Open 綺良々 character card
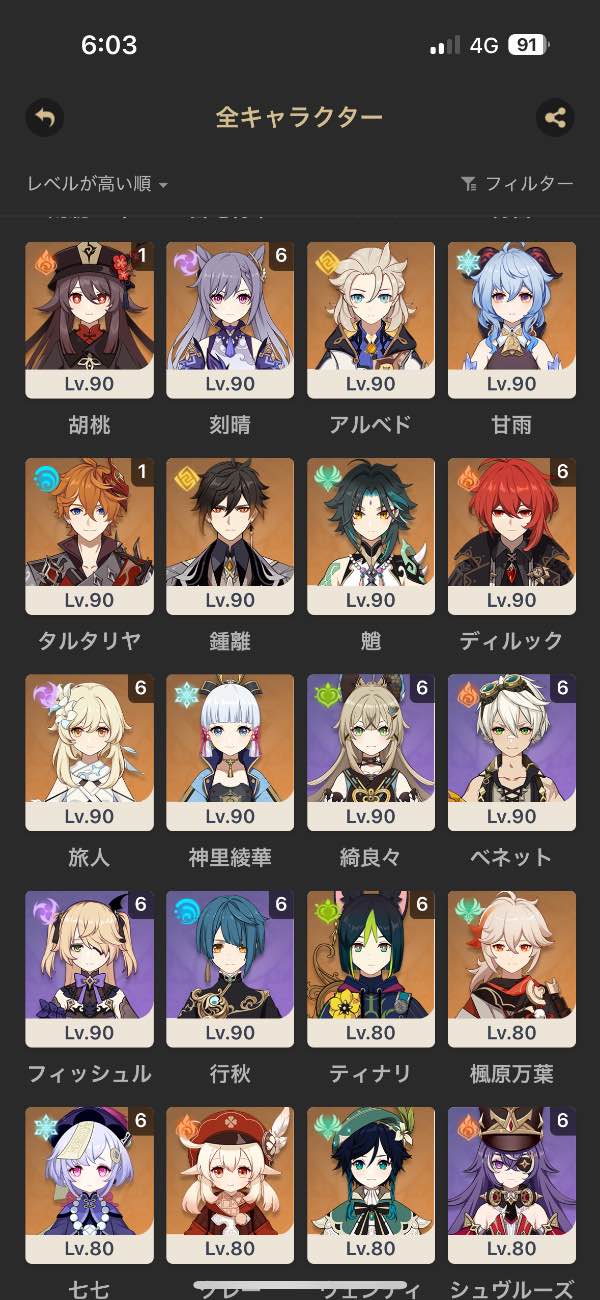Screen dimensions: 600x1300 [371, 752]
